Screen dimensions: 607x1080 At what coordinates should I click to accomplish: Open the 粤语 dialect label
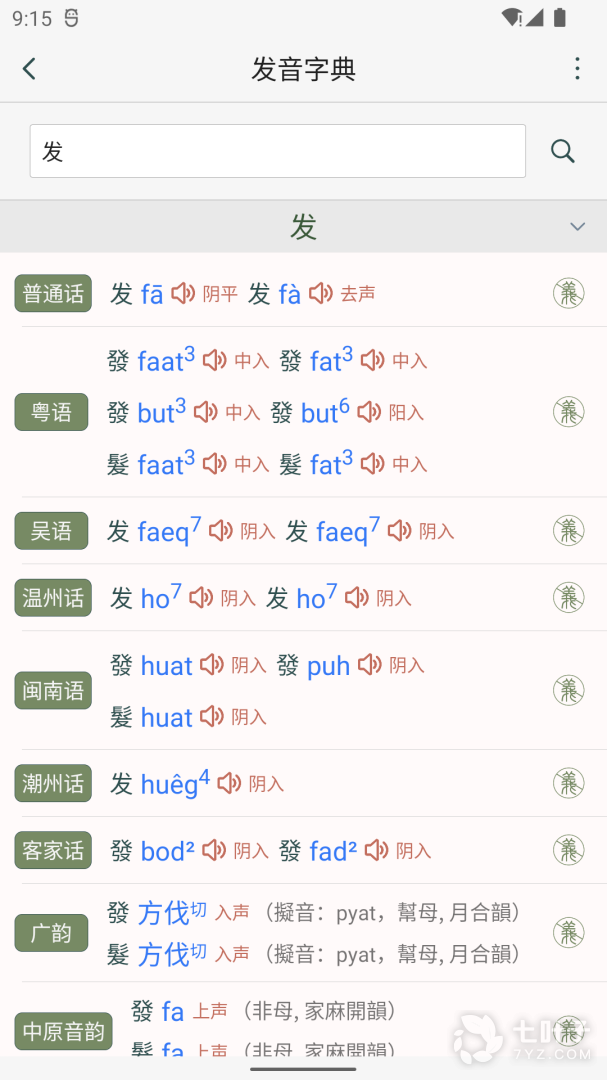pos(51,412)
